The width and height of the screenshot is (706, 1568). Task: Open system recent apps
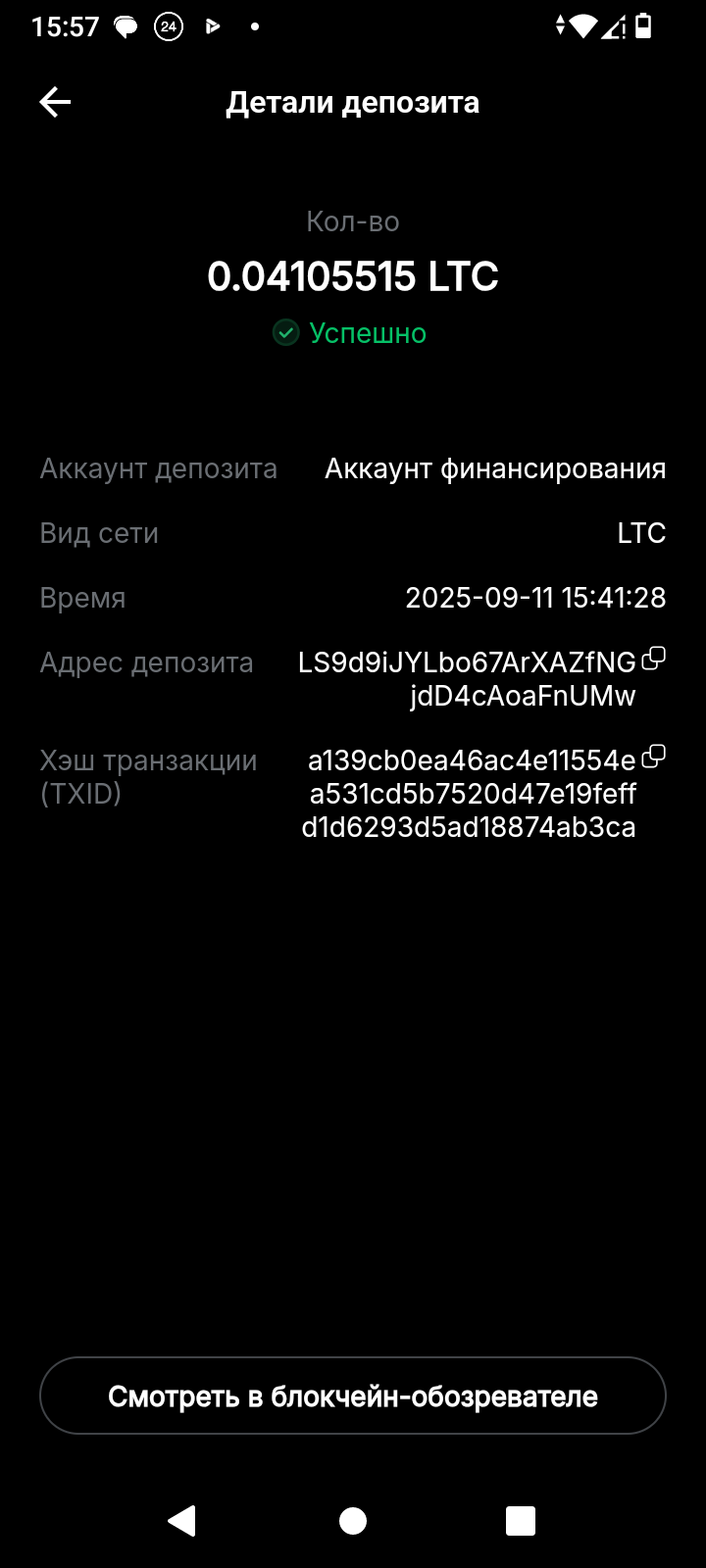[x=520, y=1520]
